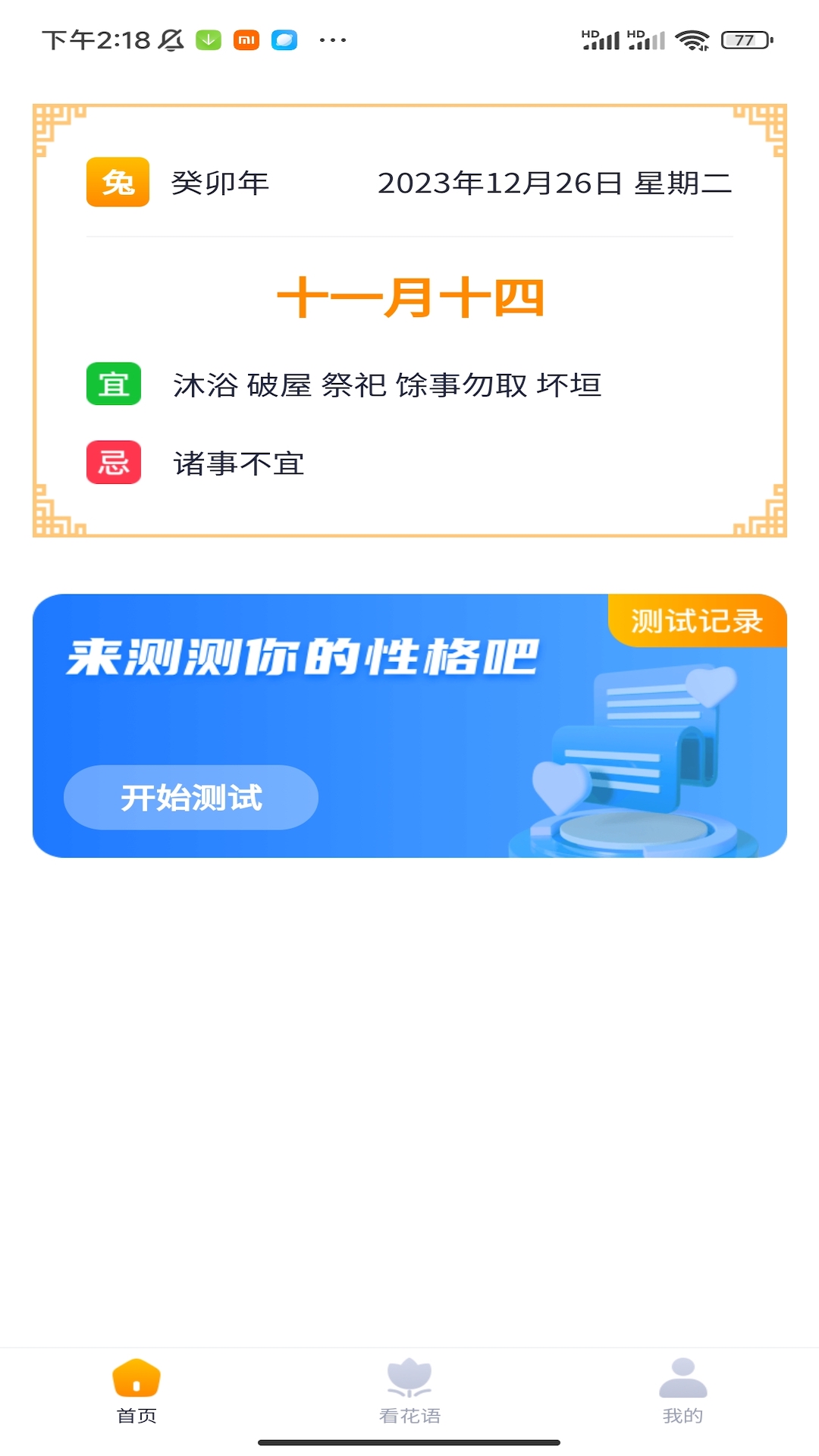
Task: Open 测试记录 test records
Action: 697,621
